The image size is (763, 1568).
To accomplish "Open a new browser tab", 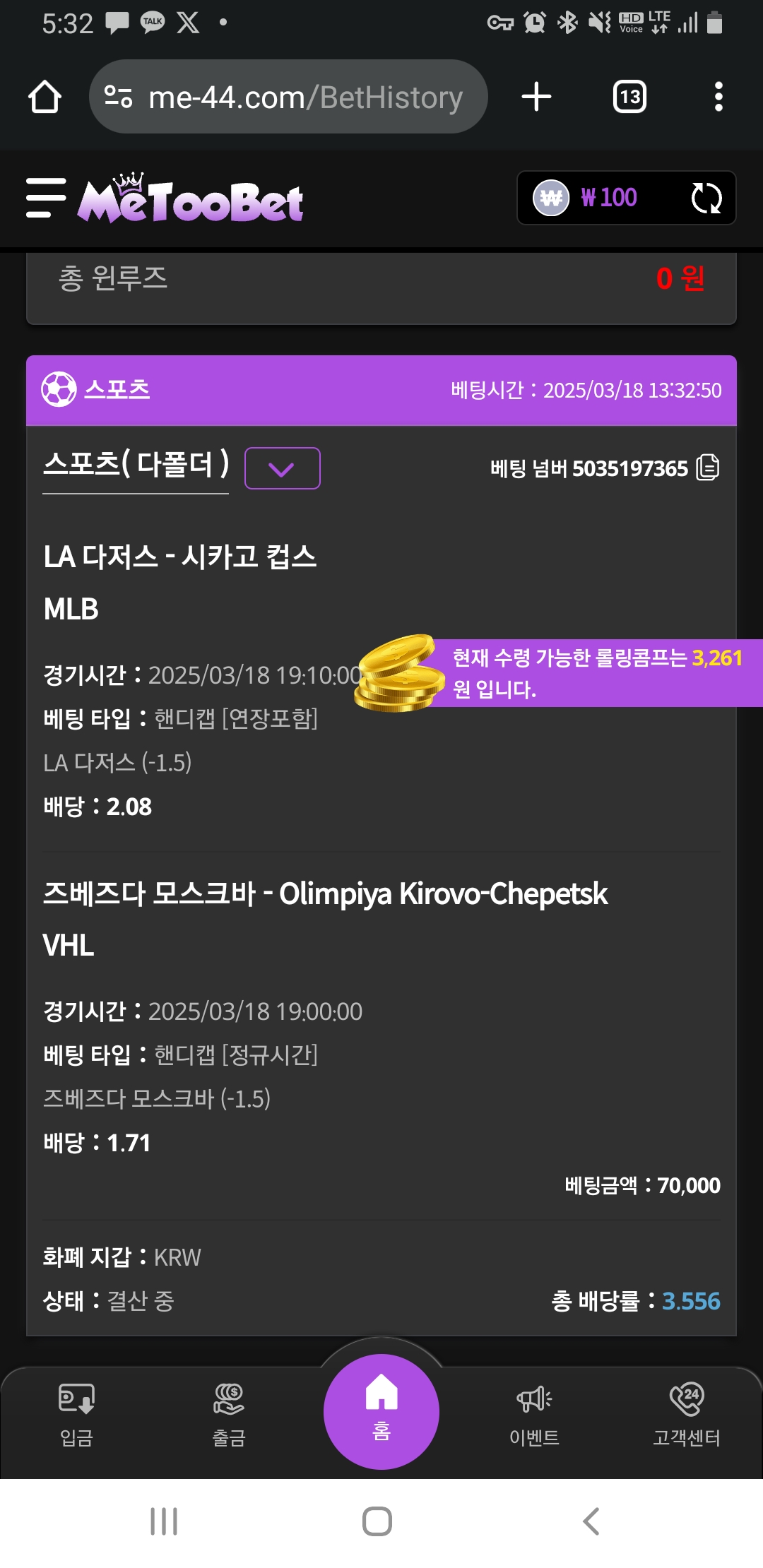I will pos(536,97).
